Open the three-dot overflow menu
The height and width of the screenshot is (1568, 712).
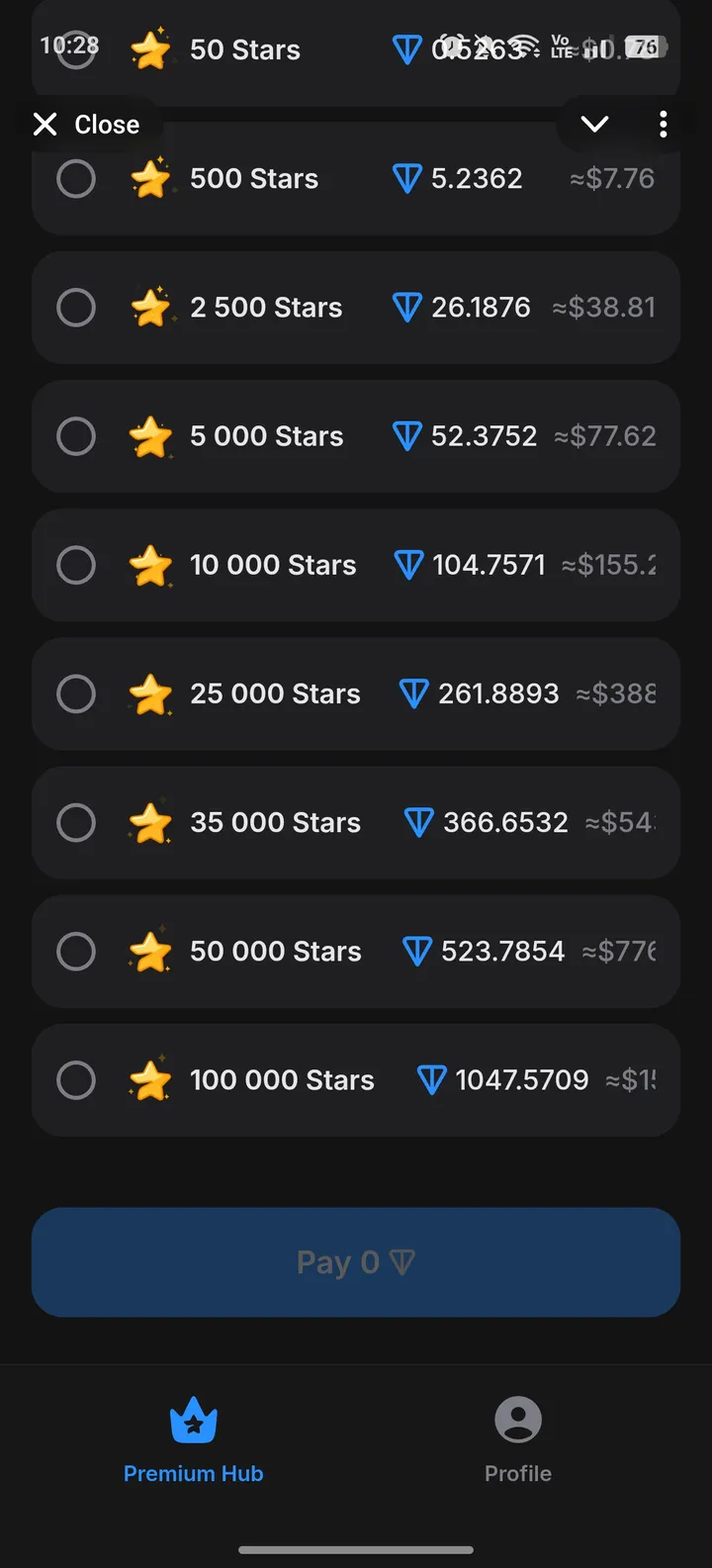663,124
